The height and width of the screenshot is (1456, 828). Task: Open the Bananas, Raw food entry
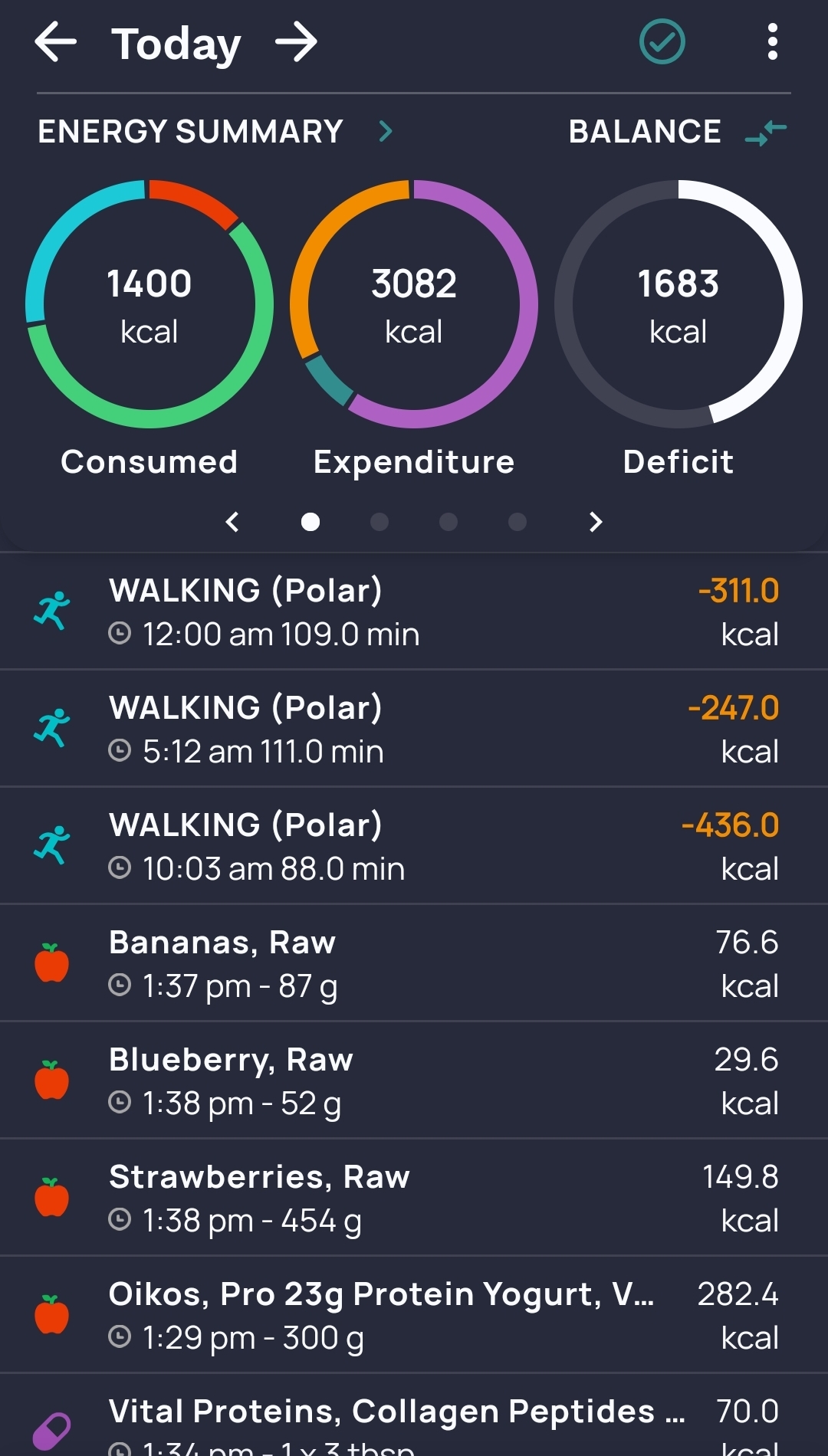414,963
